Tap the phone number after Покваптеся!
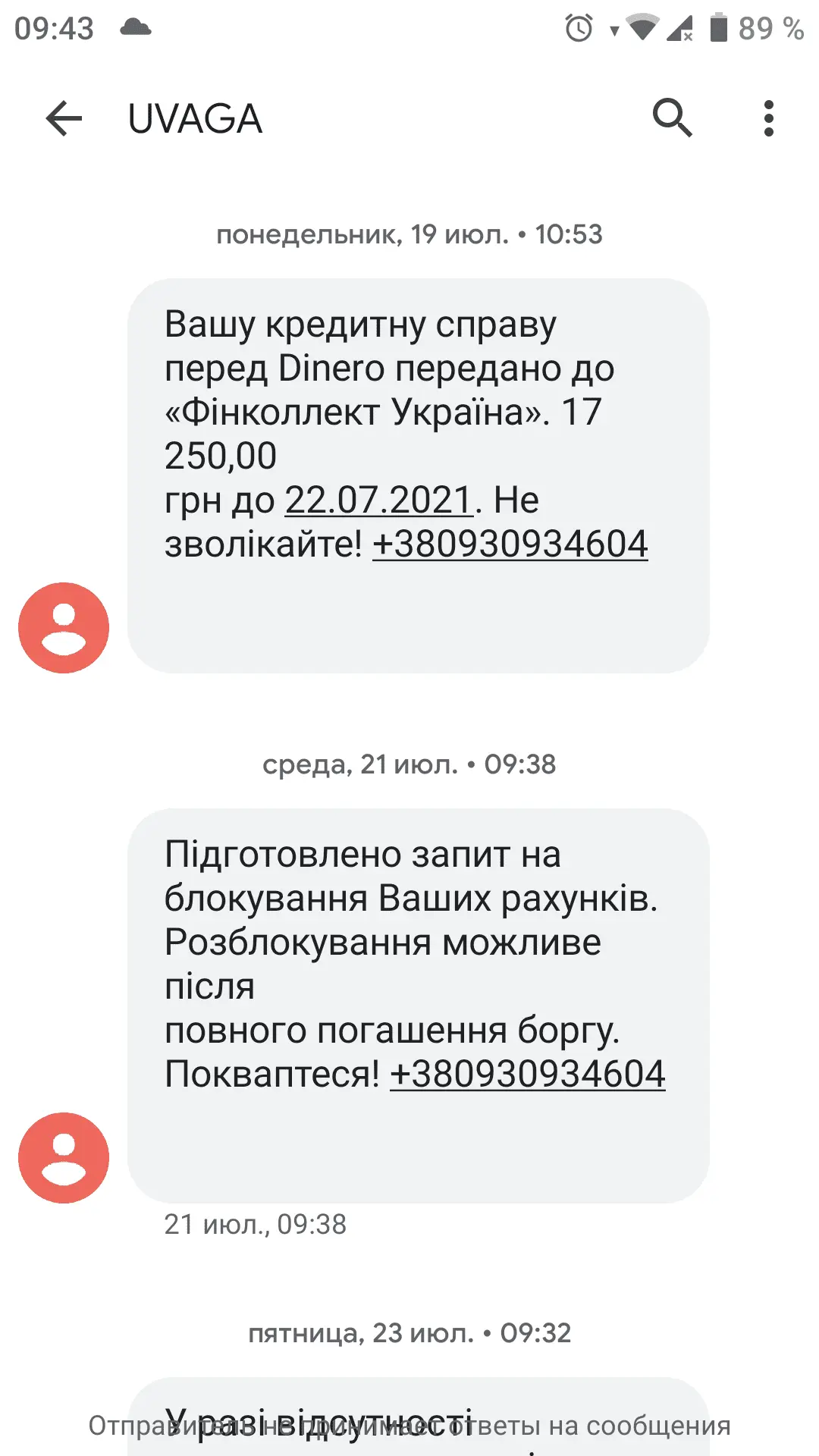819x1456 pixels. click(x=528, y=1075)
